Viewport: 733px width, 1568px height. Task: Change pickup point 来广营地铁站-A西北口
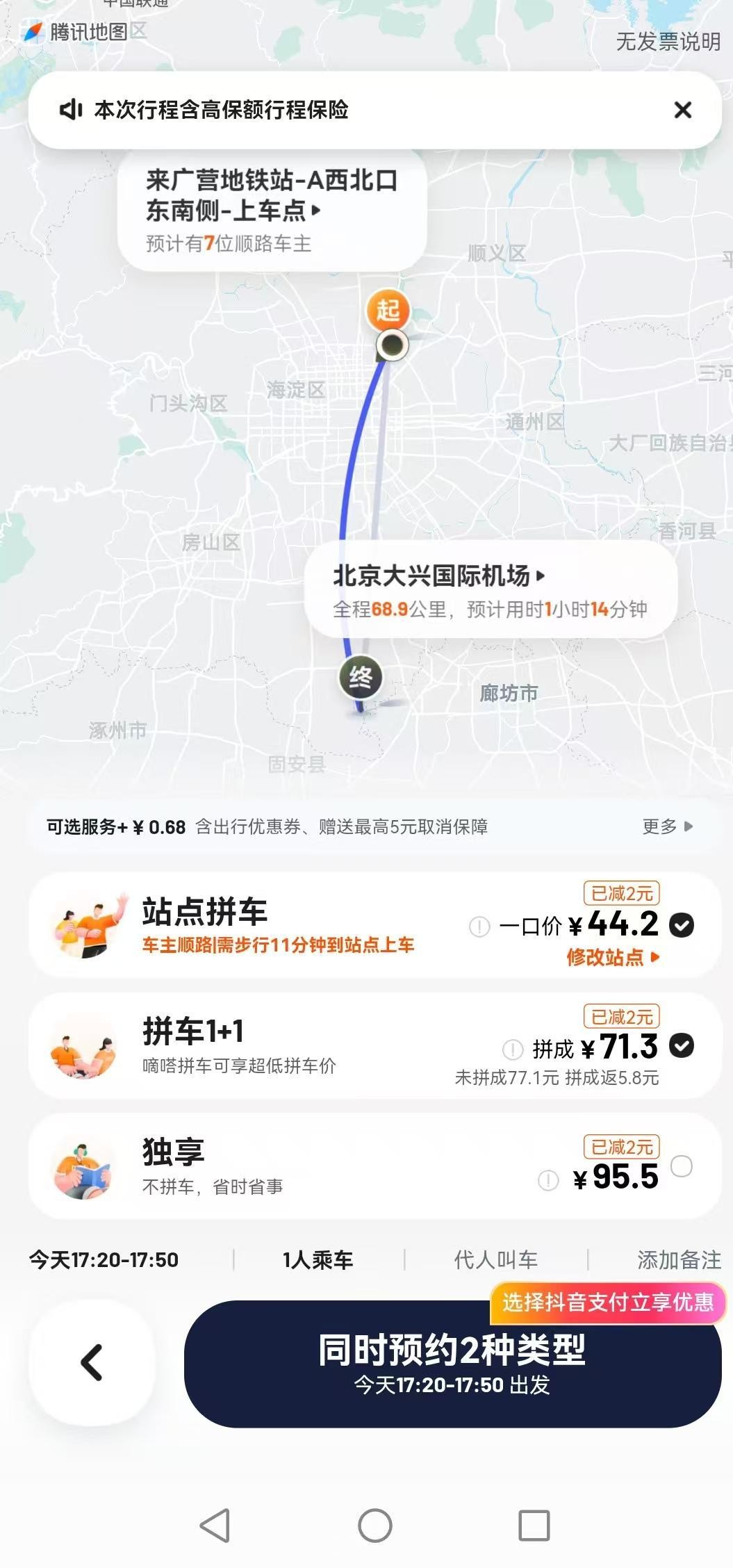pos(271,195)
